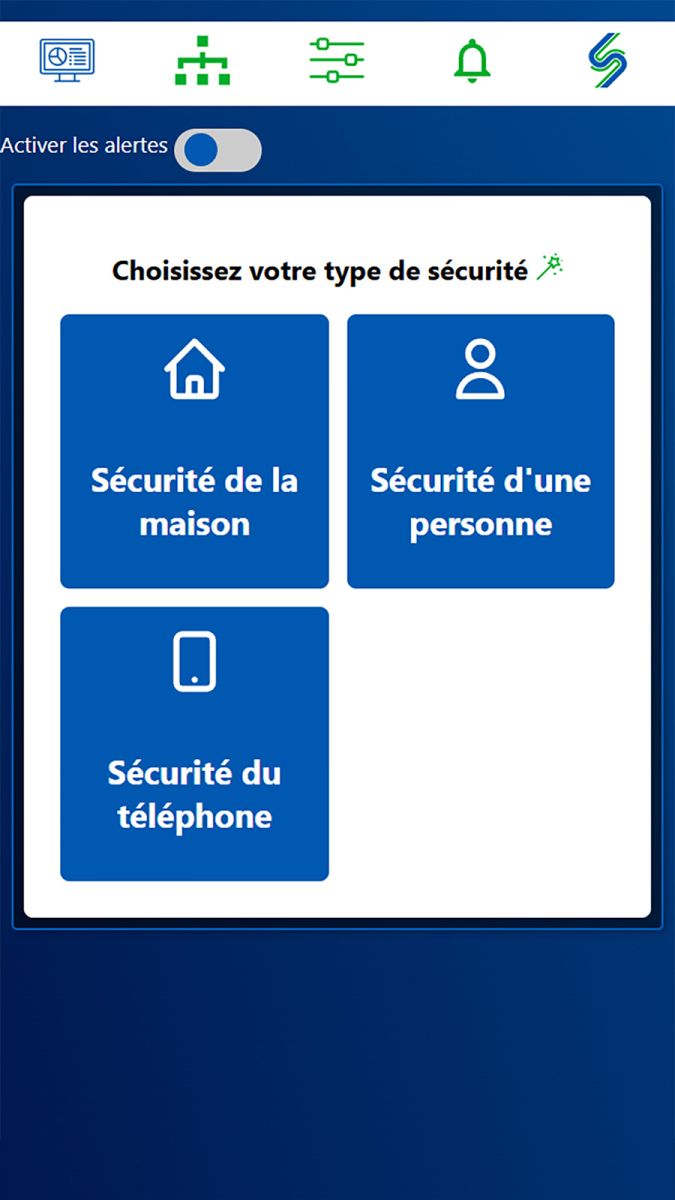This screenshot has height=1200, width=675.
Task: Toggle the Activer les alertes switch
Action: click(x=218, y=150)
